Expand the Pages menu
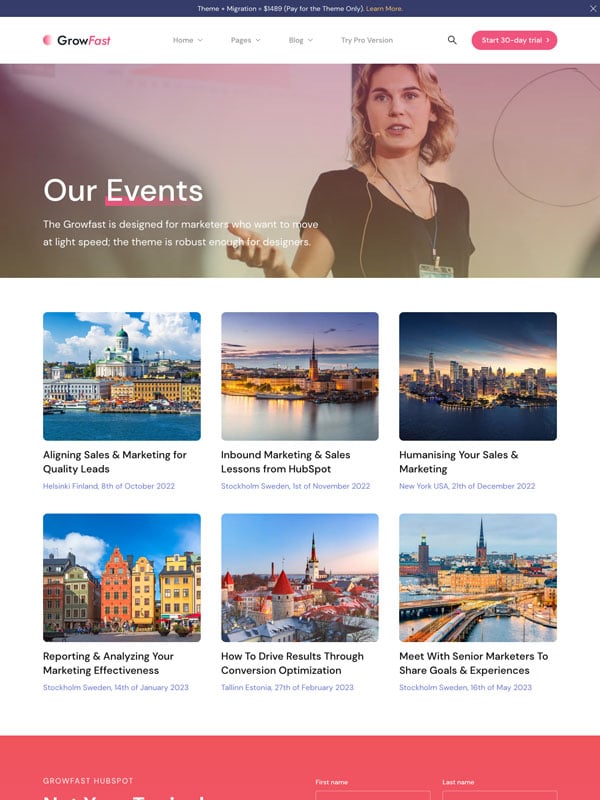 (x=245, y=40)
